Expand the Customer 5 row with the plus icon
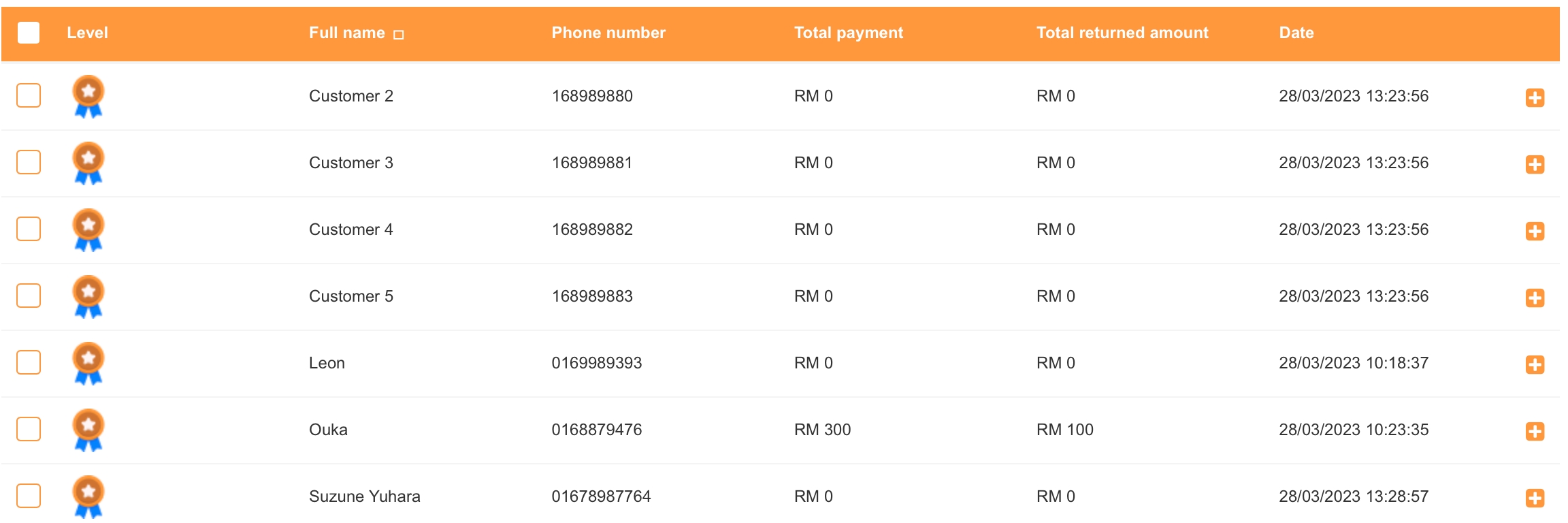1568x523 pixels. (x=1535, y=298)
